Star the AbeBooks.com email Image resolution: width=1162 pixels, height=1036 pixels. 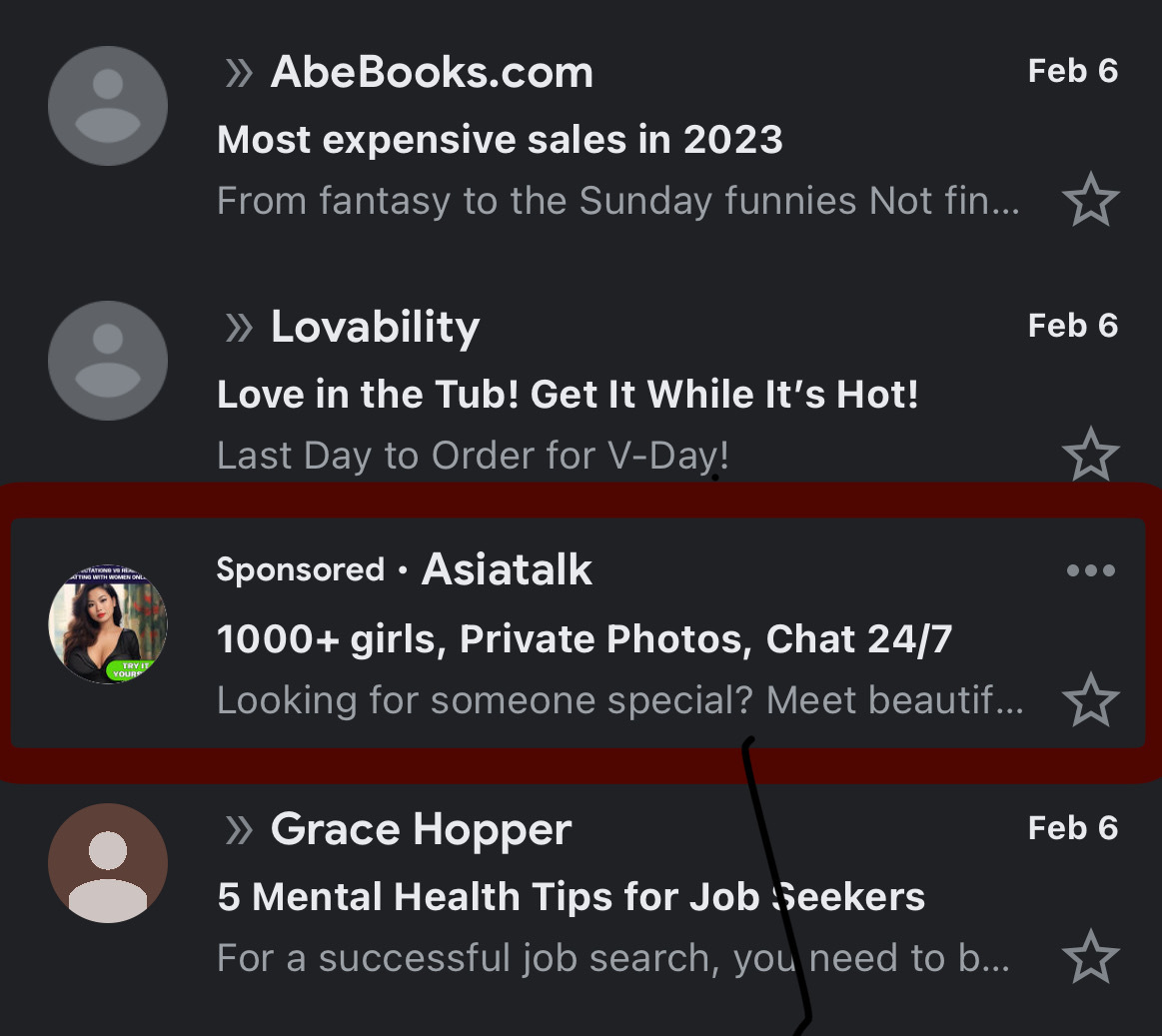(x=1090, y=200)
